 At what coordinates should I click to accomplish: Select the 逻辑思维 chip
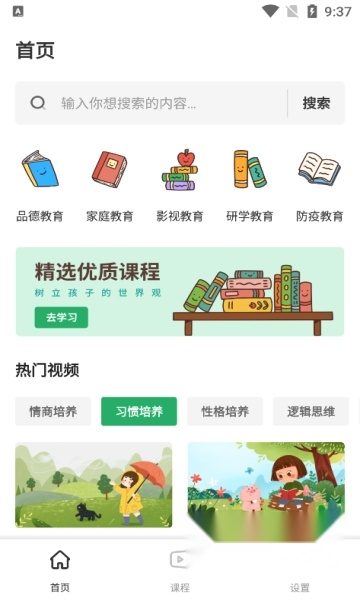pyautogui.click(x=311, y=411)
